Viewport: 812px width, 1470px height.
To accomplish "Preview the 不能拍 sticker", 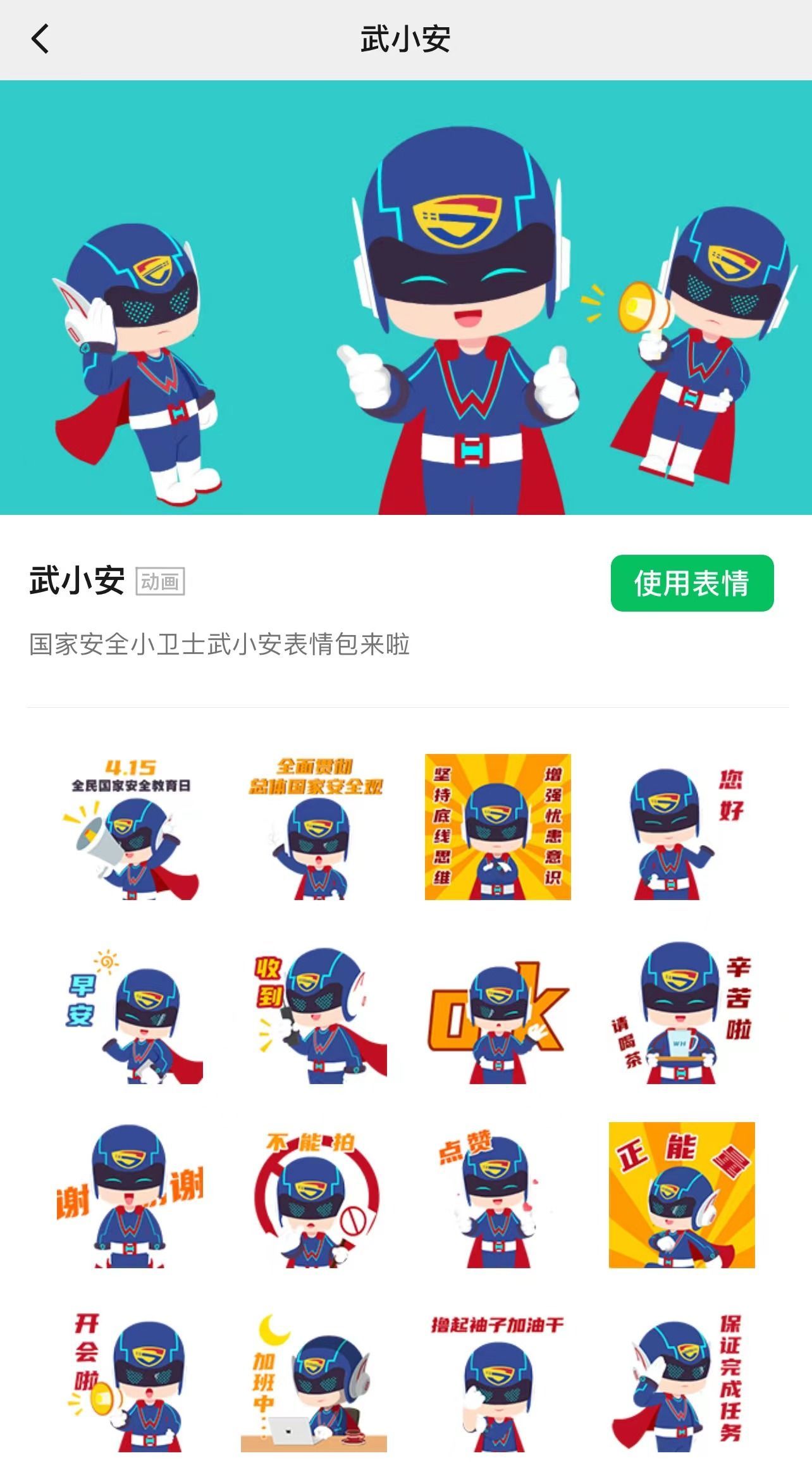I will pos(314,1195).
